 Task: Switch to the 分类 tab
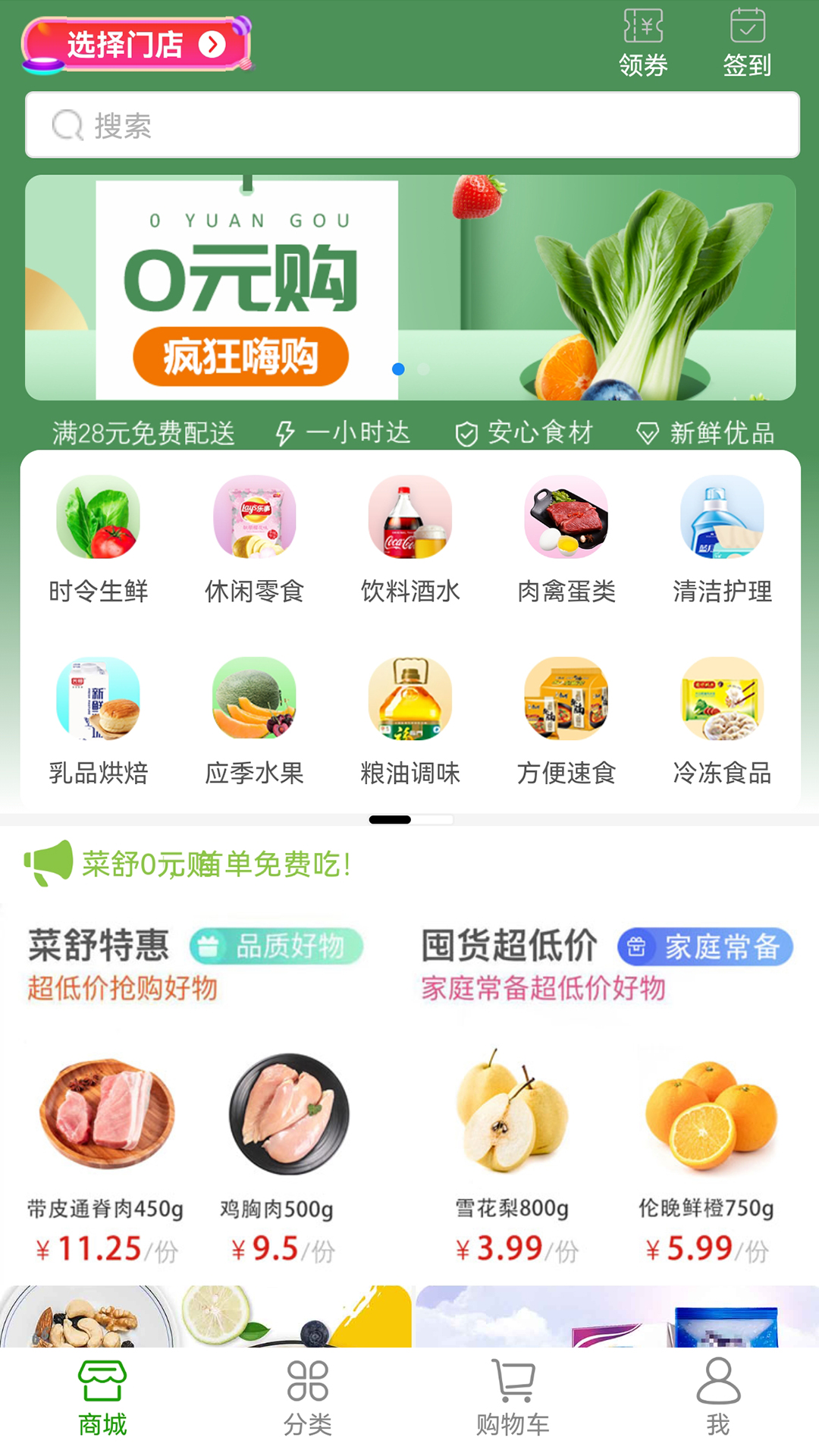coord(308,1398)
